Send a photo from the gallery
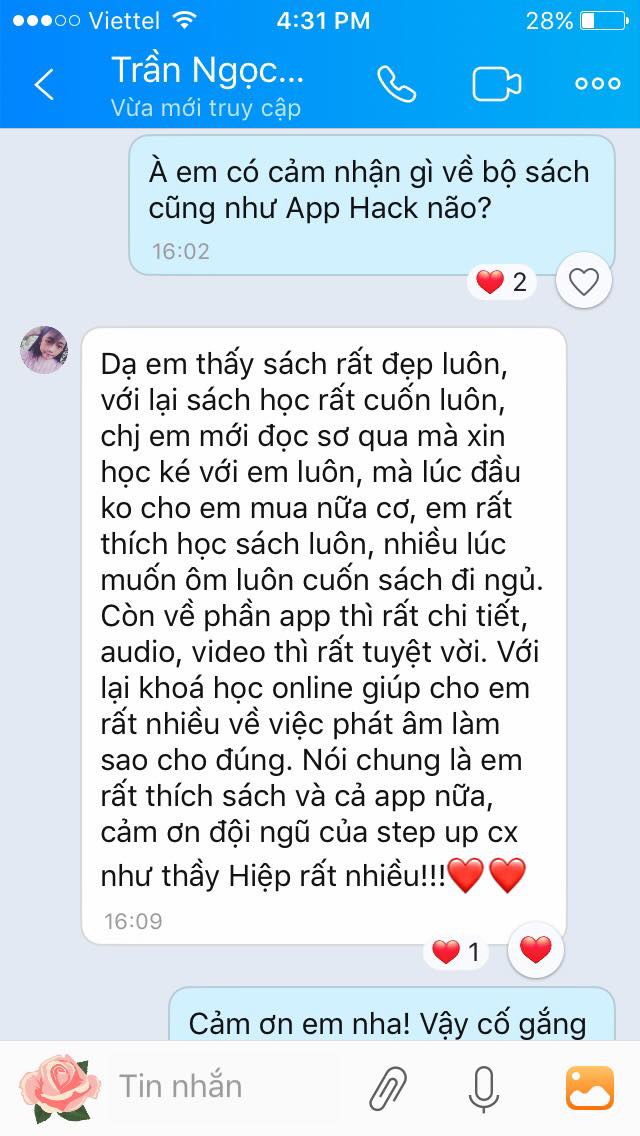640x1136 pixels. tap(590, 1087)
